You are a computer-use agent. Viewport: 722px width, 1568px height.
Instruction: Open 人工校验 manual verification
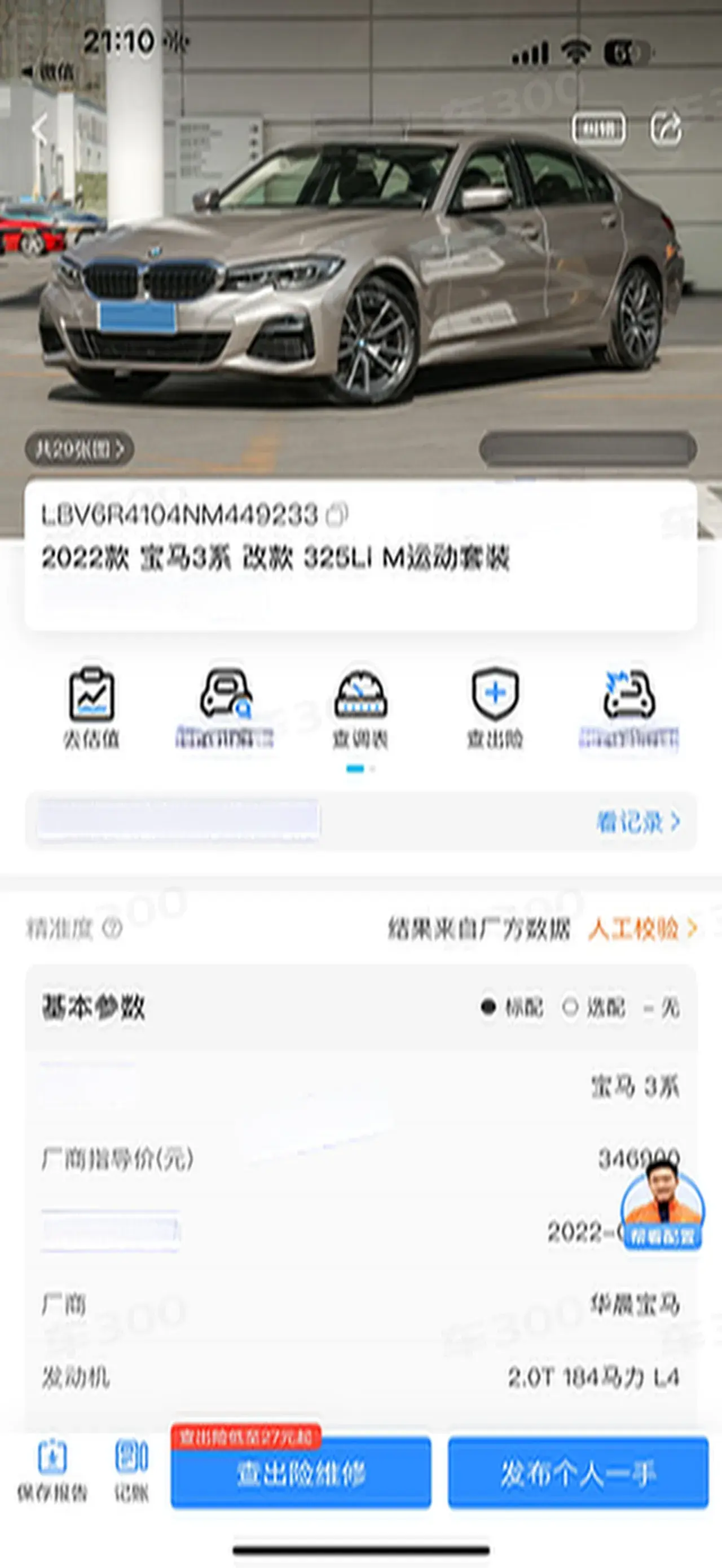pos(642,929)
